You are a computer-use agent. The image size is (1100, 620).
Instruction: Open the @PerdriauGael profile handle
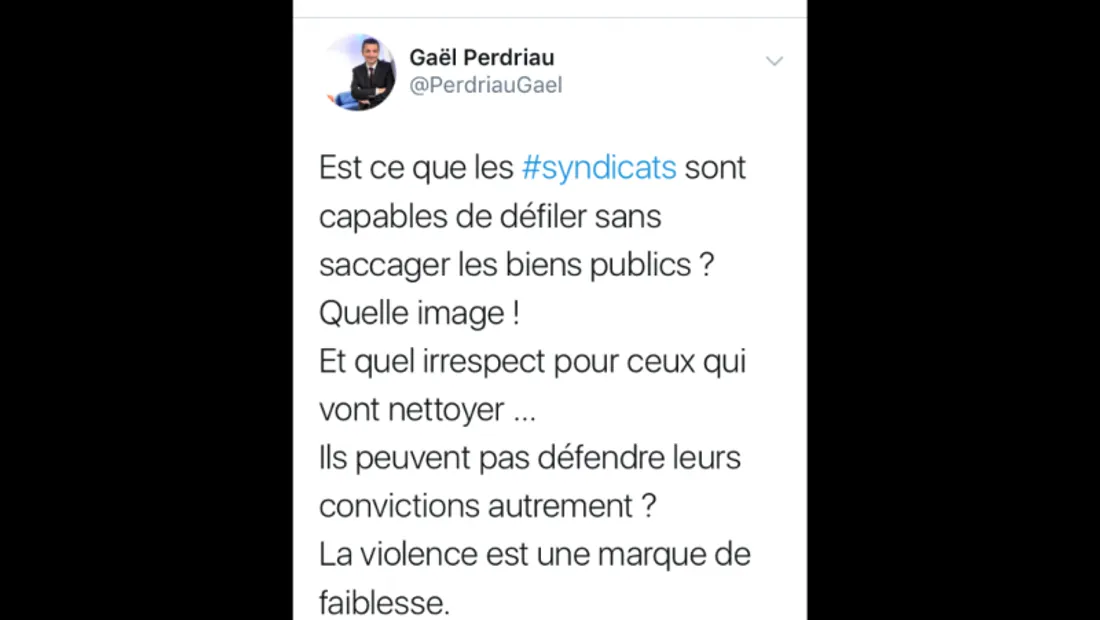coord(486,86)
